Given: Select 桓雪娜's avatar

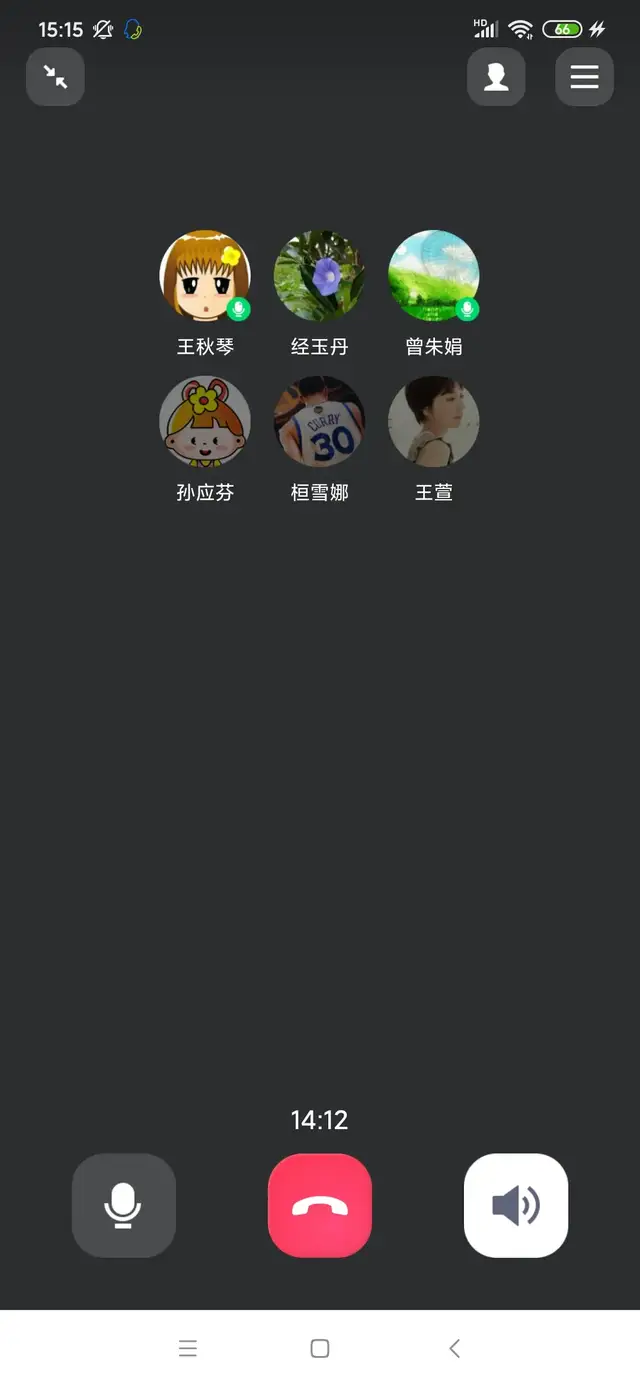Looking at the screenshot, I should (x=319, y=422).
